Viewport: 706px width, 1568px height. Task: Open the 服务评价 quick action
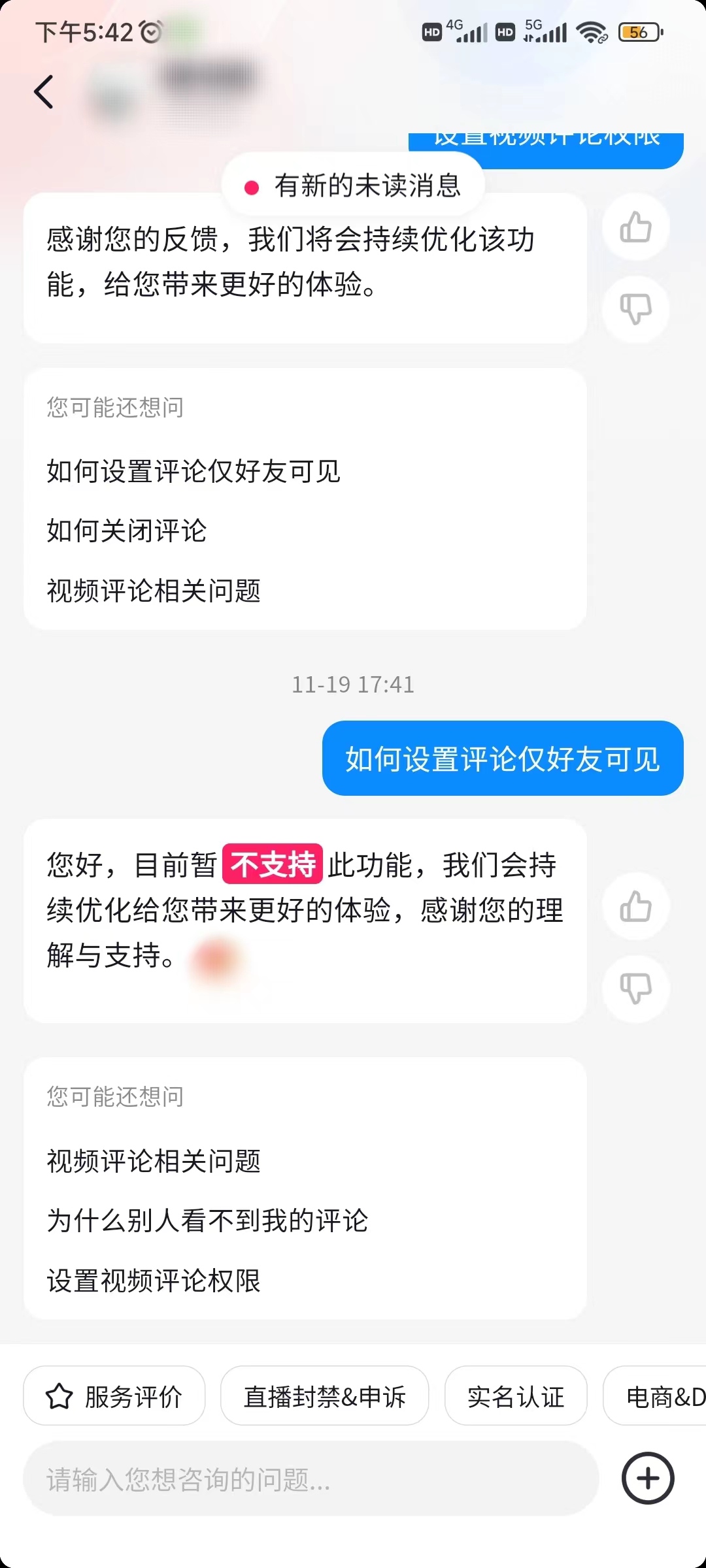pyautogui.click(x=114, y=1396)
